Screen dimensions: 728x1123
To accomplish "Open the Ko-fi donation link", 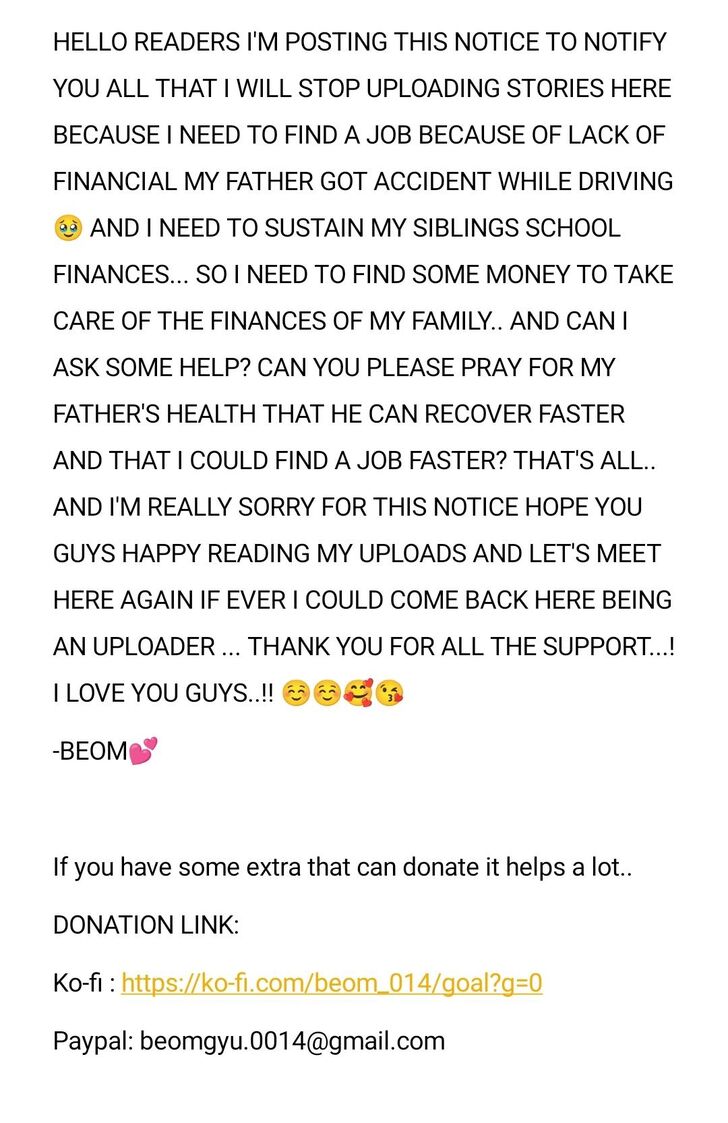I will click(332, 982).
